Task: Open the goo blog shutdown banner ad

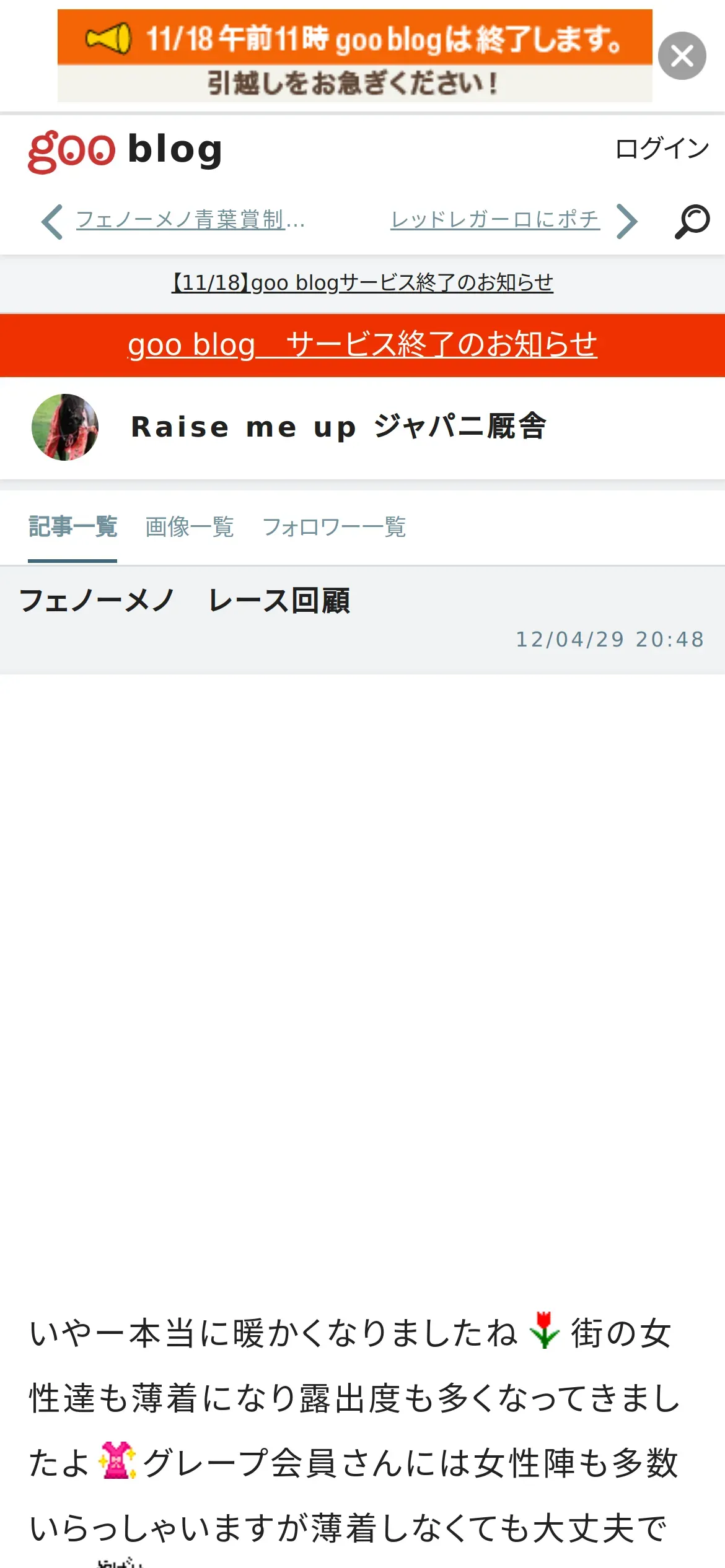Action: 354,56
